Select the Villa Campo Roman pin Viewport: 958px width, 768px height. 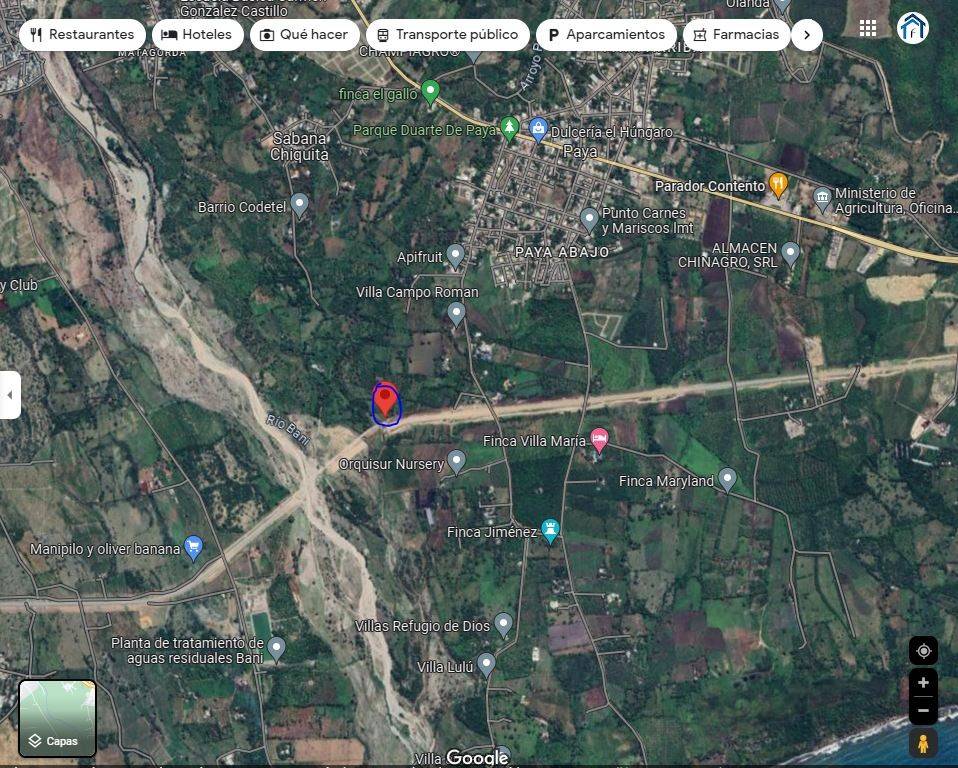[x=457, y=313]
